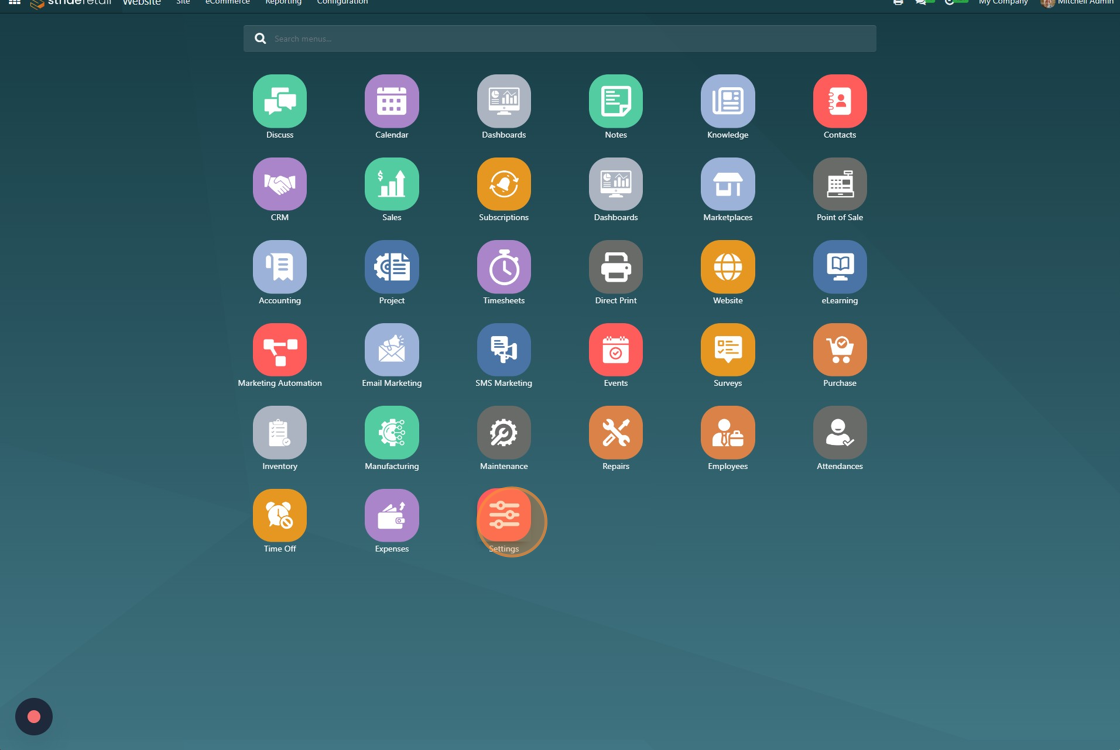Open the Notes app
1120x750 pixels.
tap(616, 101)
